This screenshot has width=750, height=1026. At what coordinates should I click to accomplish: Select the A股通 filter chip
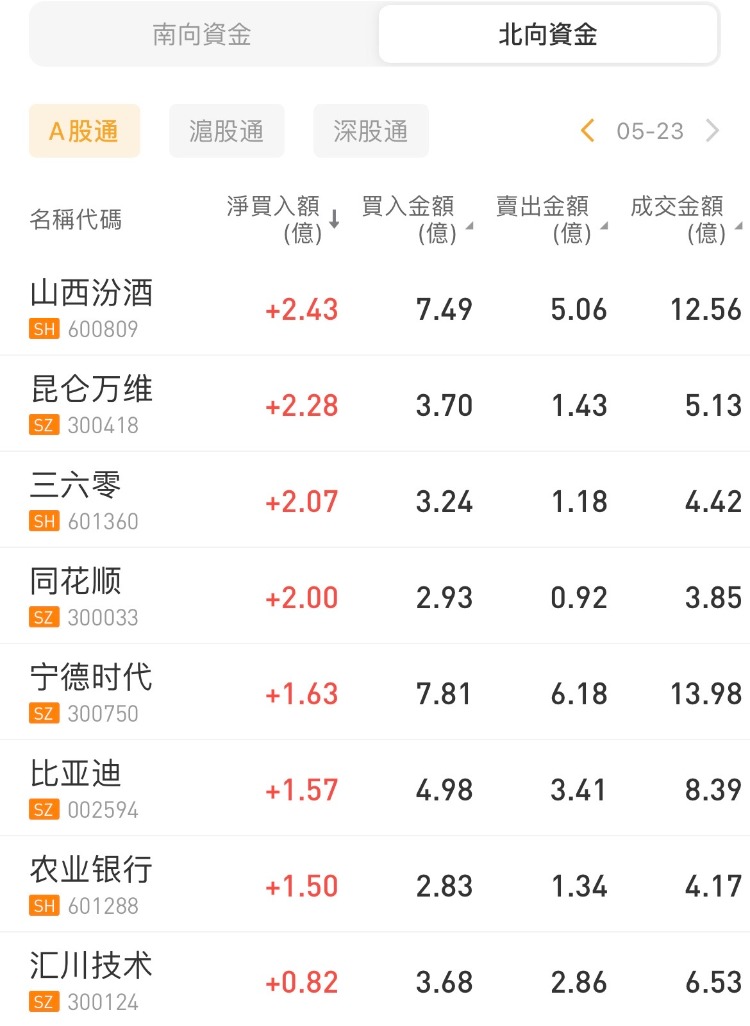click(84, 131)
